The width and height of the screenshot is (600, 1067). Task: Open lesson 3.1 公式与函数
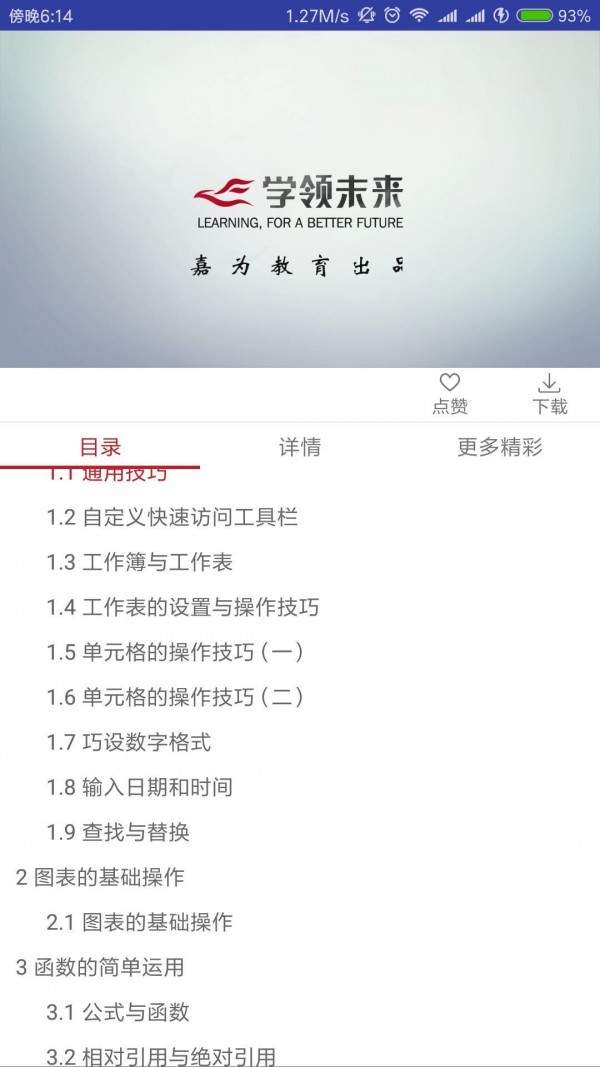[118, 1012]
